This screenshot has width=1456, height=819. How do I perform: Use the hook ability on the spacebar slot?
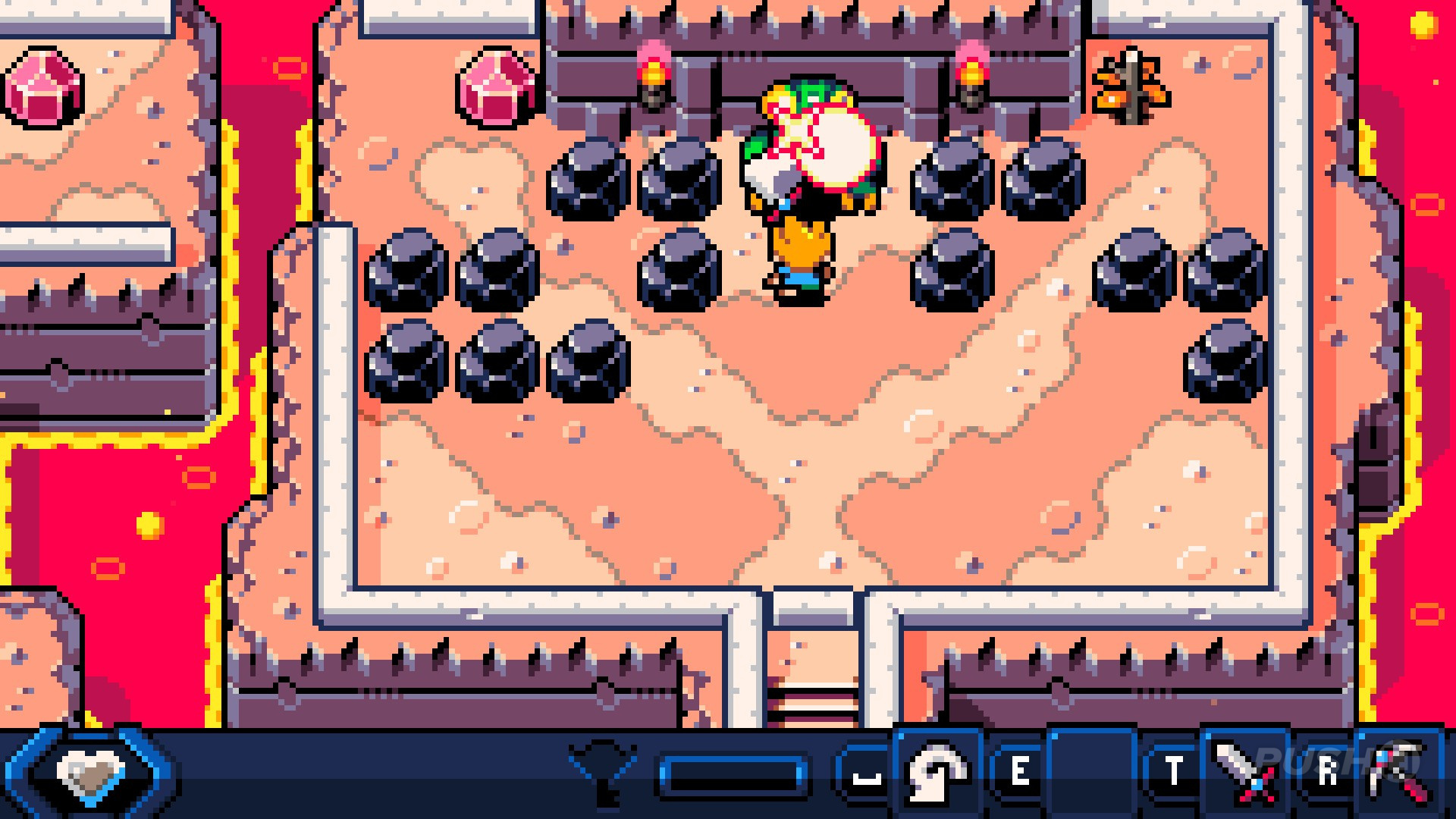(937, 772)
